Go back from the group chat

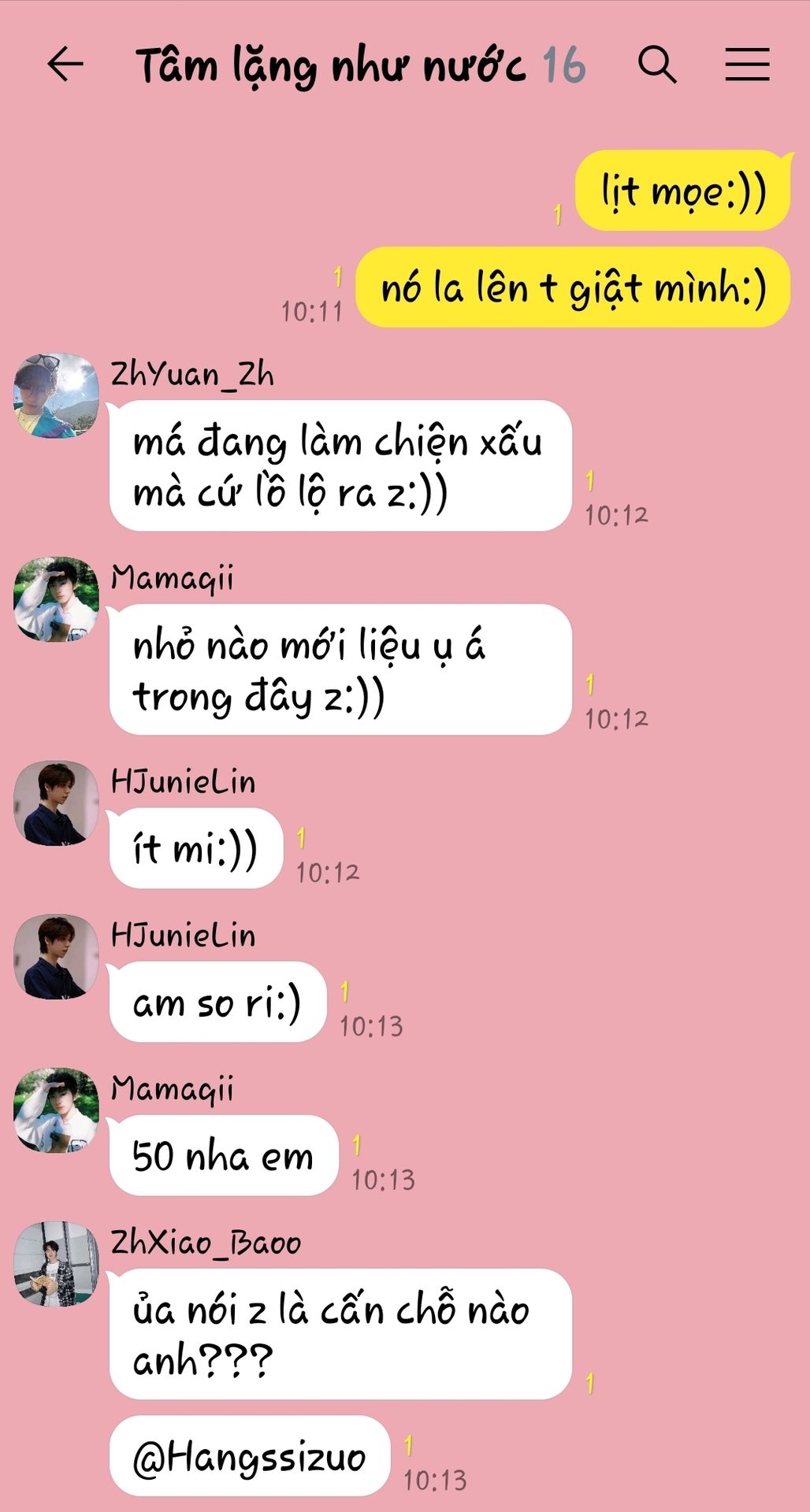65,64
